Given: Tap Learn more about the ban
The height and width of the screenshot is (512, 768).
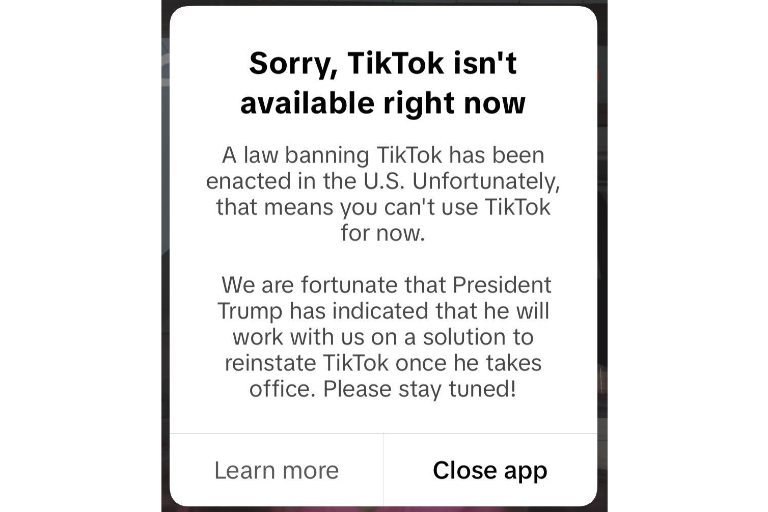Looking at the screenshot, I should click(276, 470).
